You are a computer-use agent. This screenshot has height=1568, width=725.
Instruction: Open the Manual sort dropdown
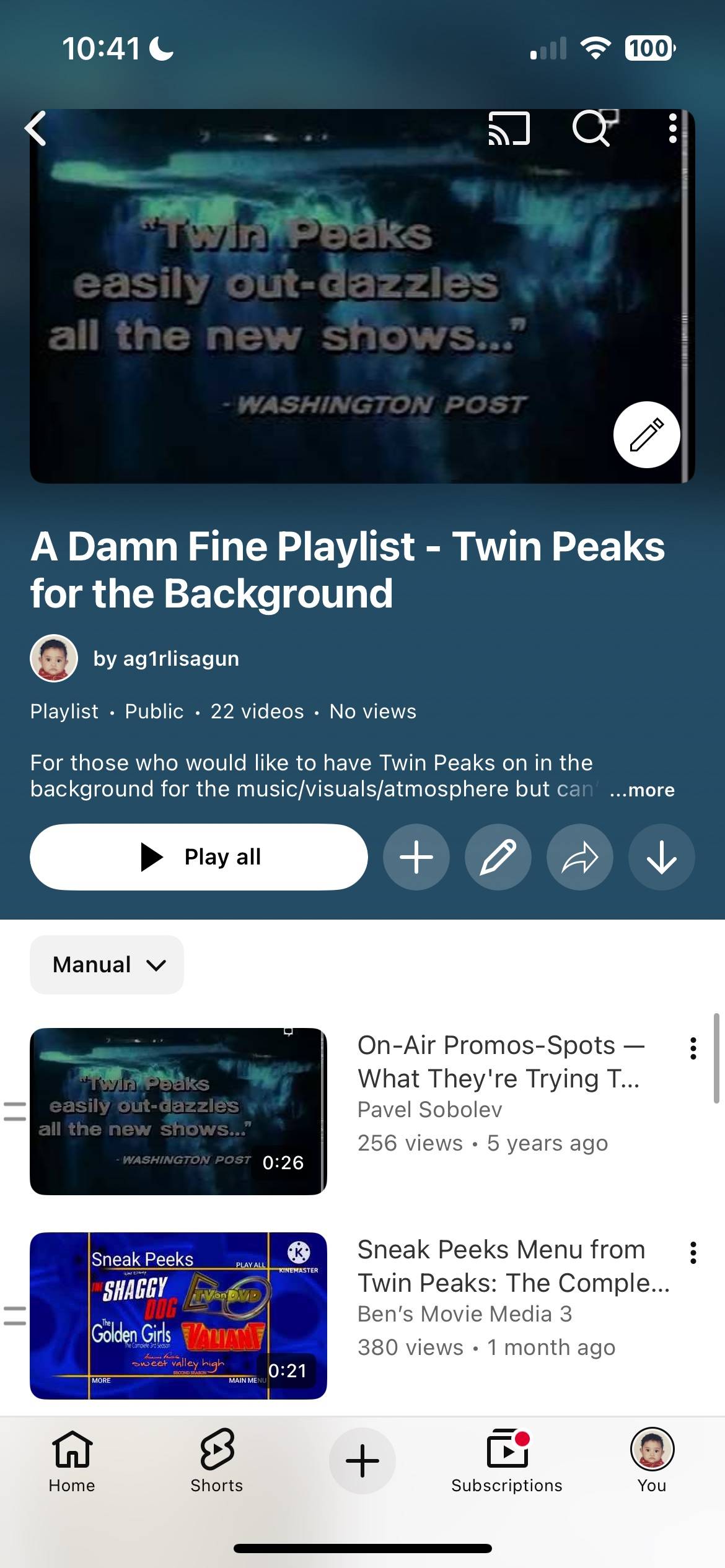[x=107, y=965]
